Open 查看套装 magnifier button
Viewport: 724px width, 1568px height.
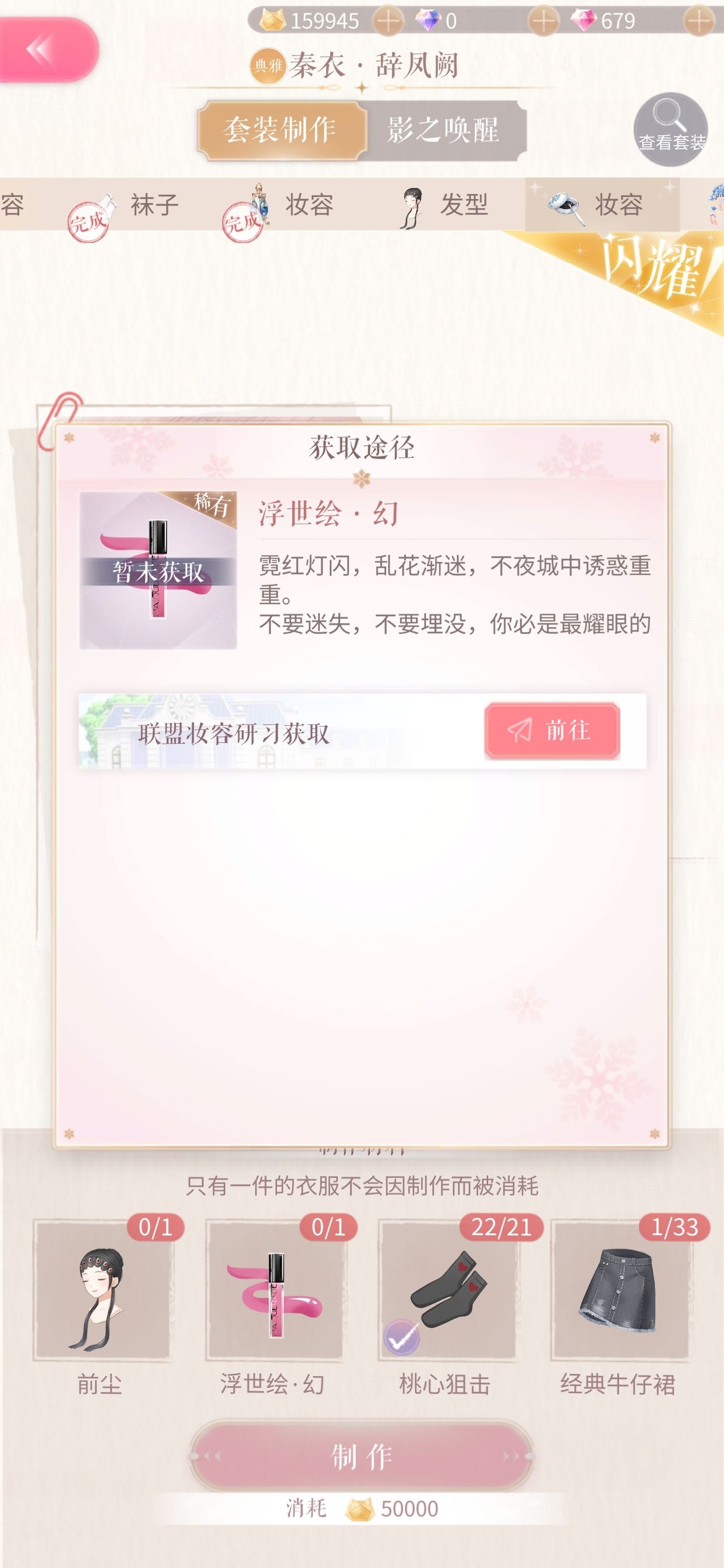670,129
